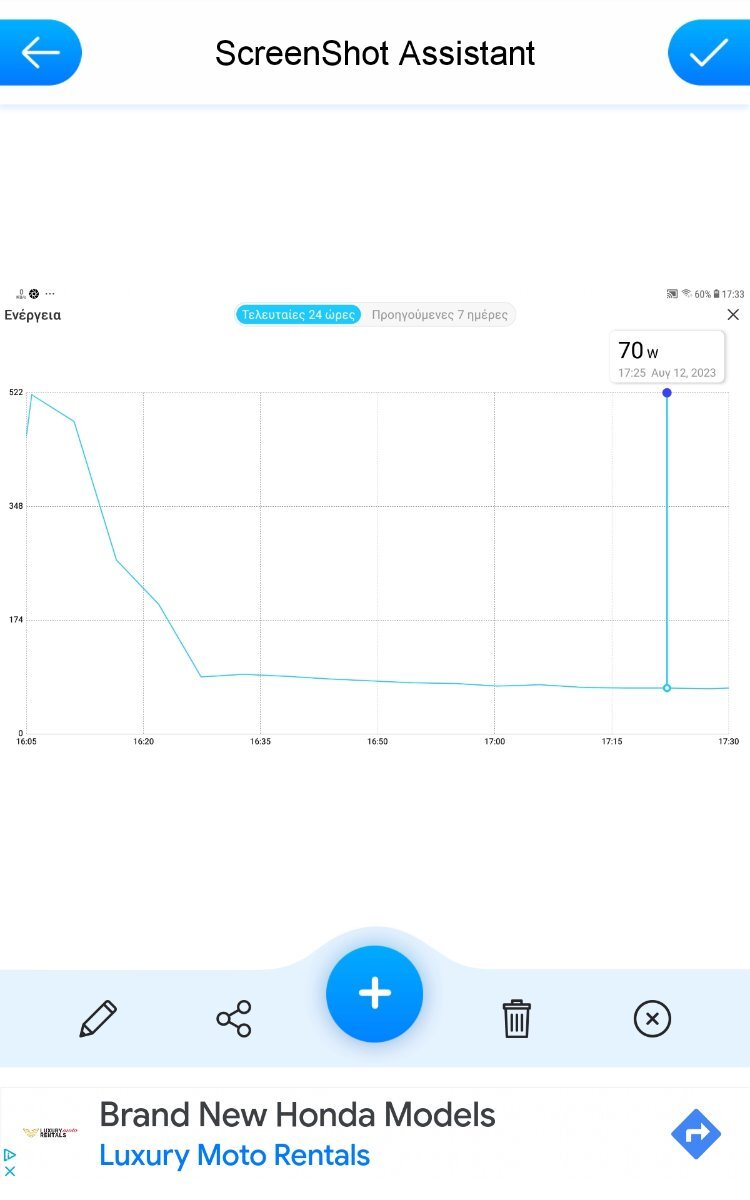Close the toolbar with the circled X
Viewport: 750px width, 1200px height.
coord(652,1019)
